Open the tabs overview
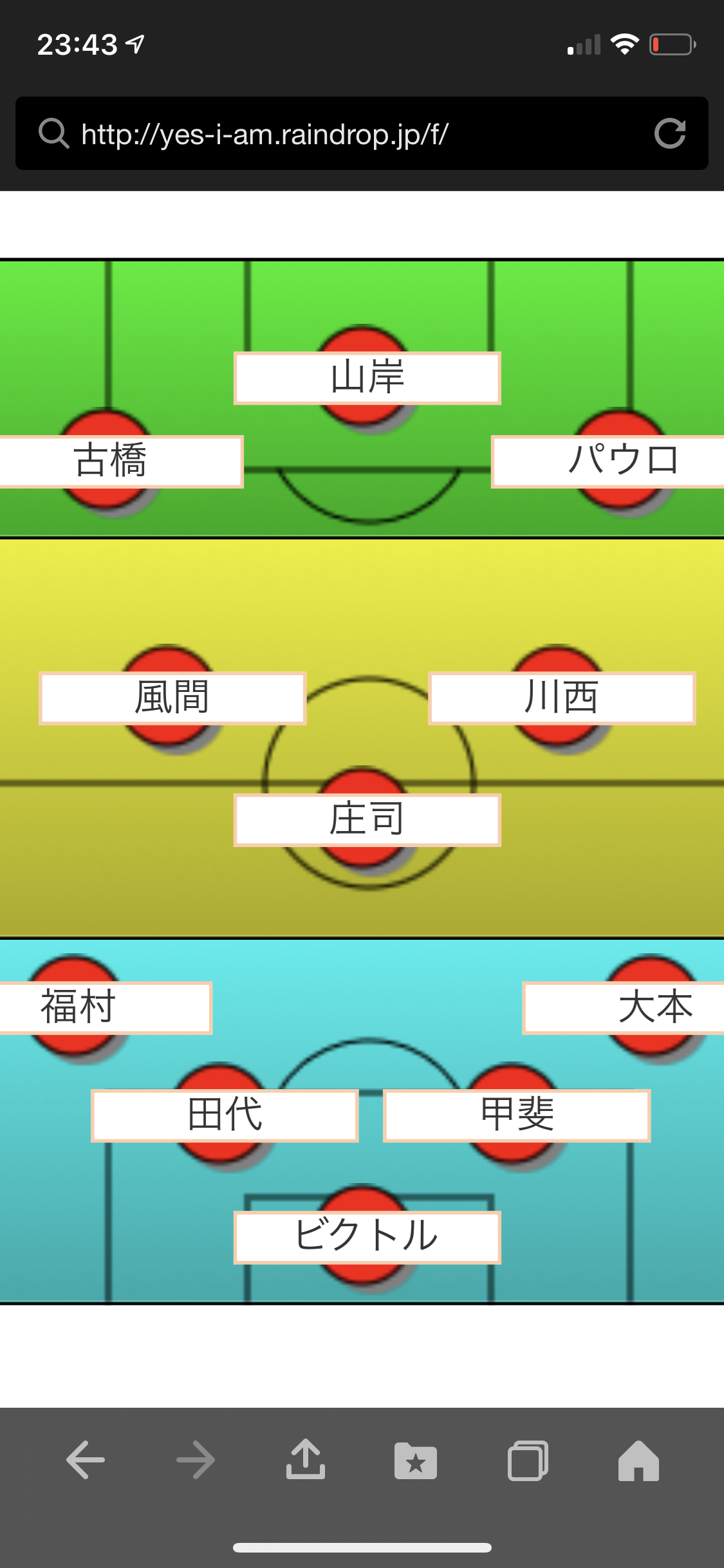This screenshot has height=1568, width=724. point(528,1460)
